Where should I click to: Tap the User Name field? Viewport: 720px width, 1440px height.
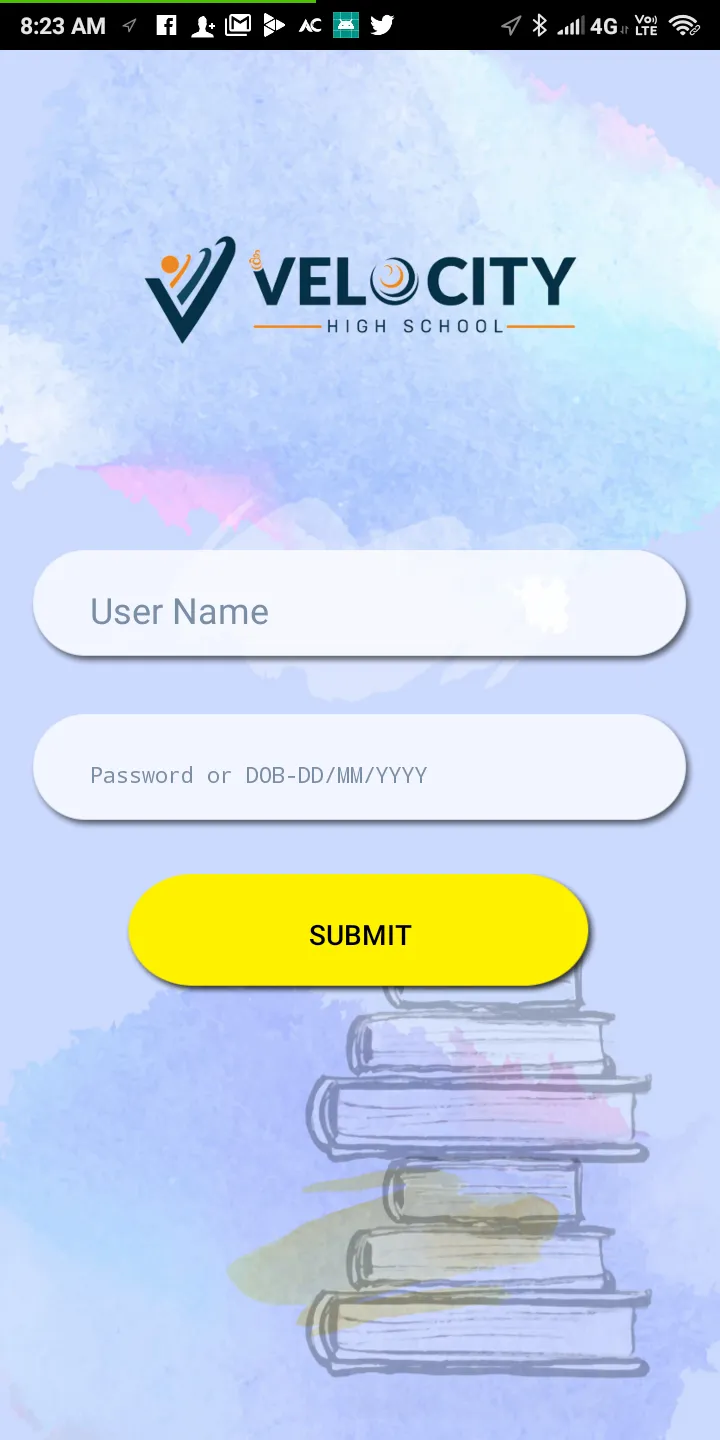point(359,603)
